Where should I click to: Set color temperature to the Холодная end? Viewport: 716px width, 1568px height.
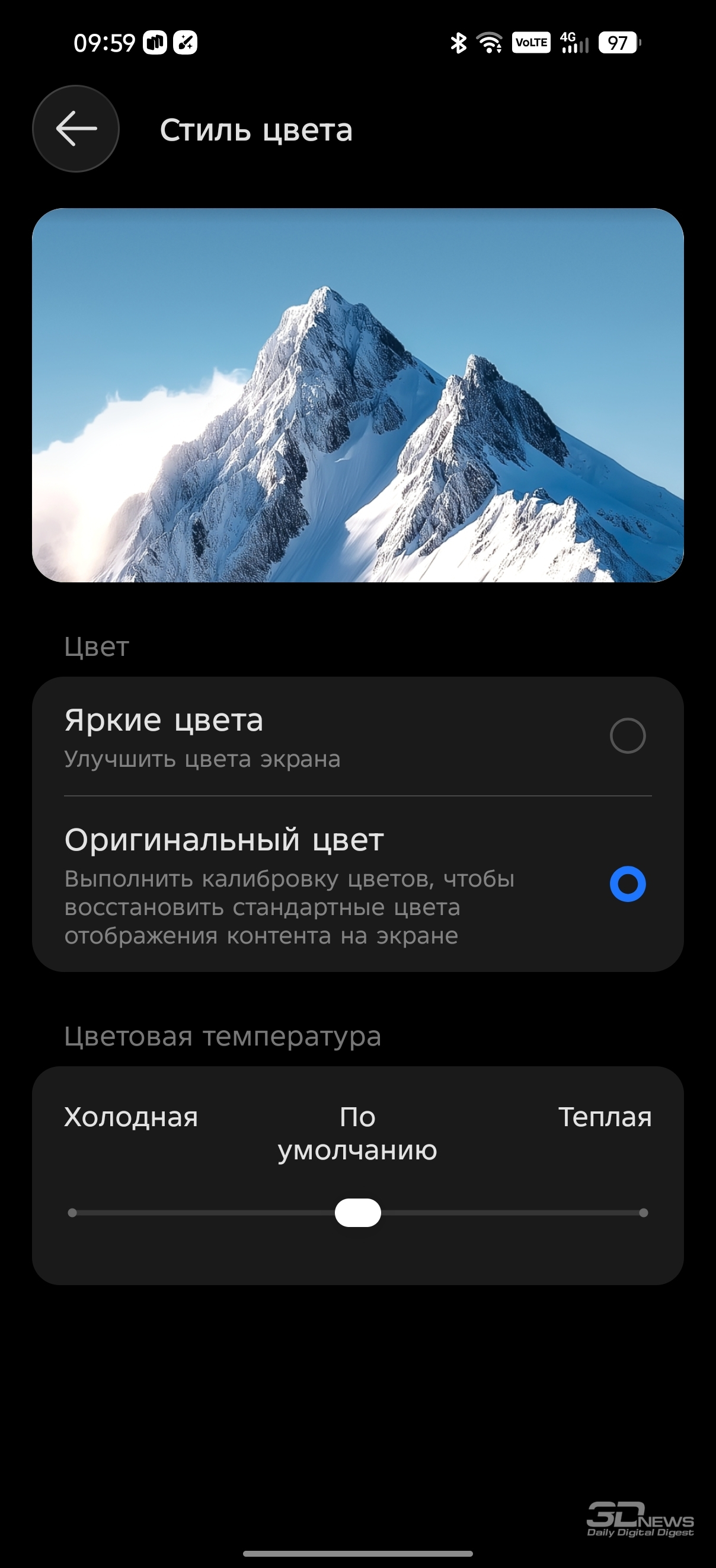click(x=72, y=1213)
